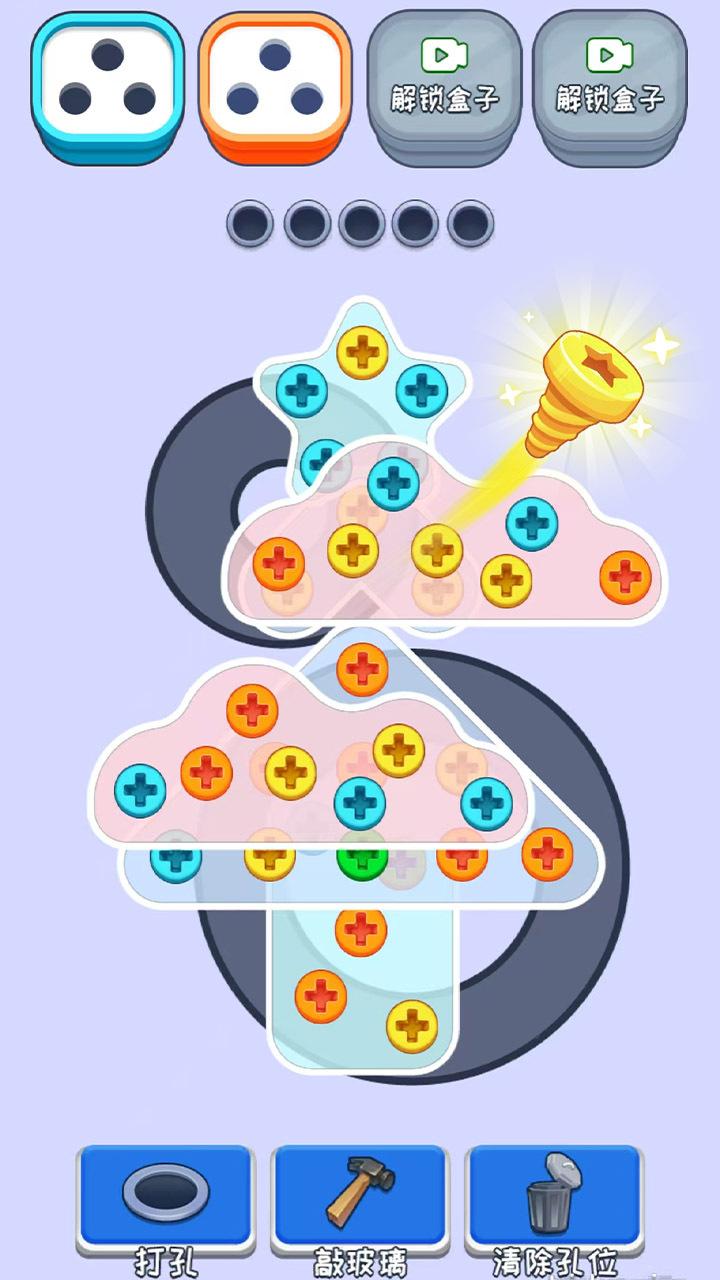The image size is (720, 1280).
Task: Use the 敲玻璃 hammer power-up
Action: point(359,1195)
